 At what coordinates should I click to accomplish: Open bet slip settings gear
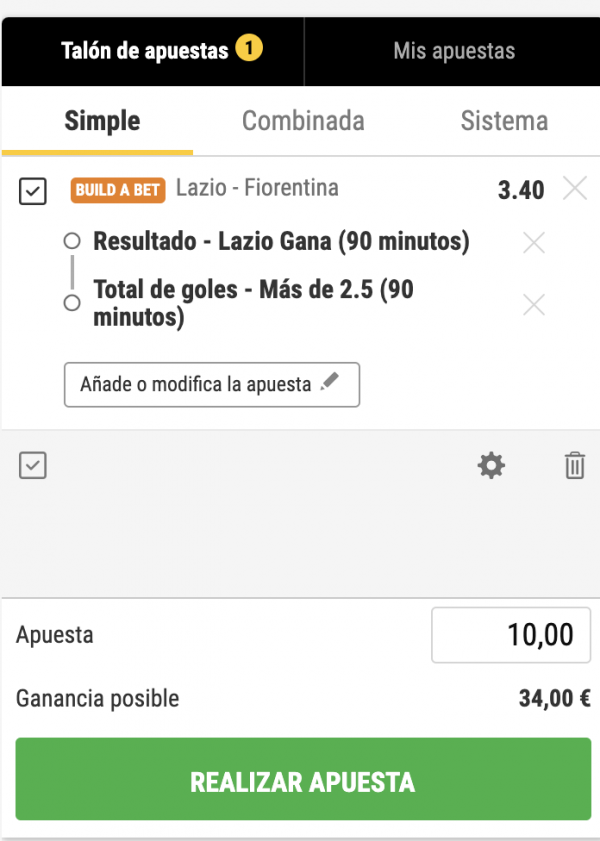coord(491,465)
